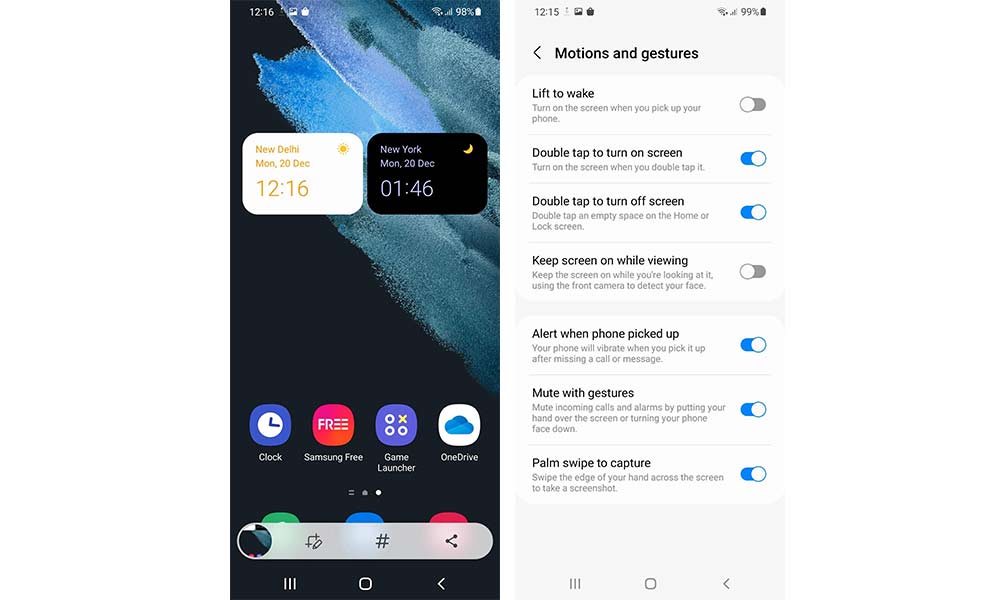Open the screenshot preview thumbnail
Image resolution: width=1000 pixels, height=600 pixels.
pyautogui.click(x=255, y=541)
